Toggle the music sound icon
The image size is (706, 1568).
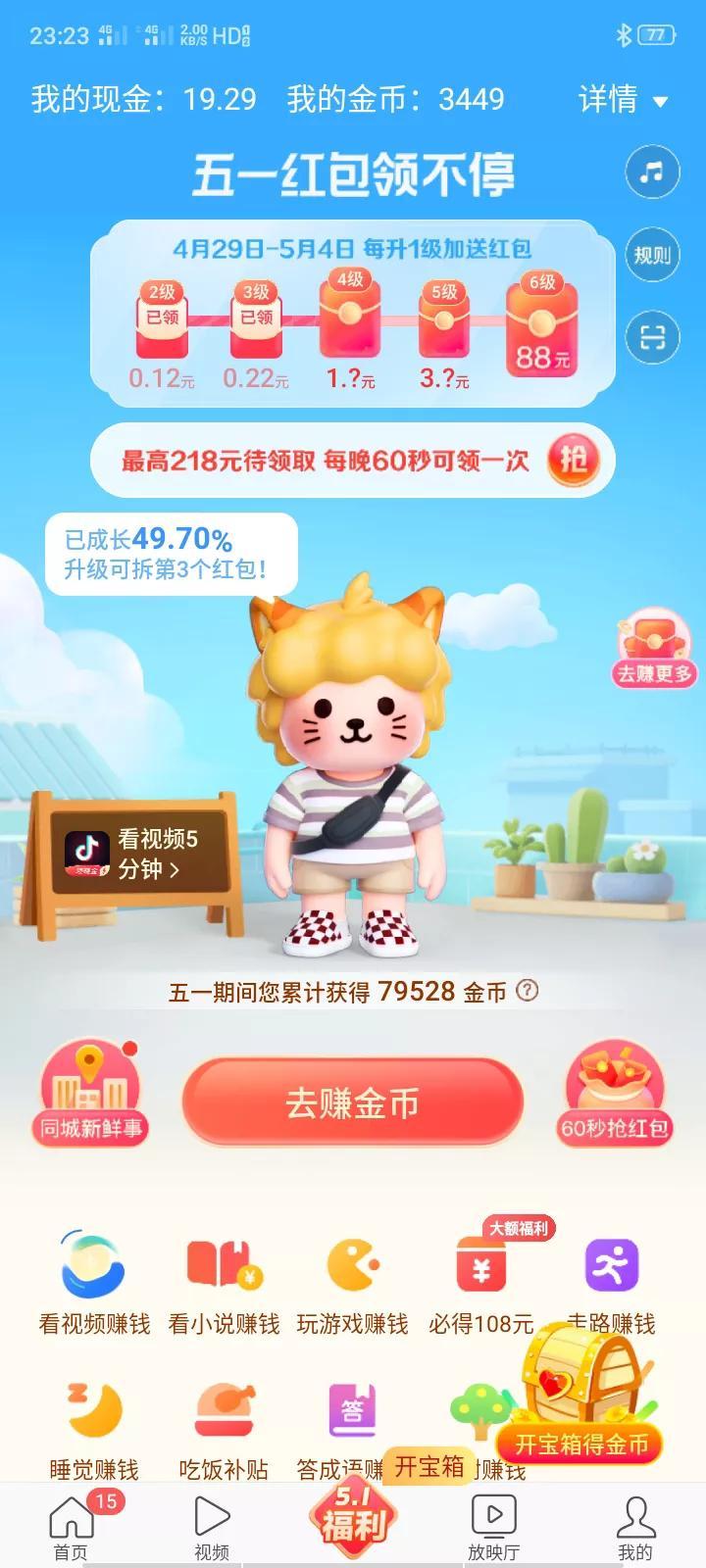point(652,173)
